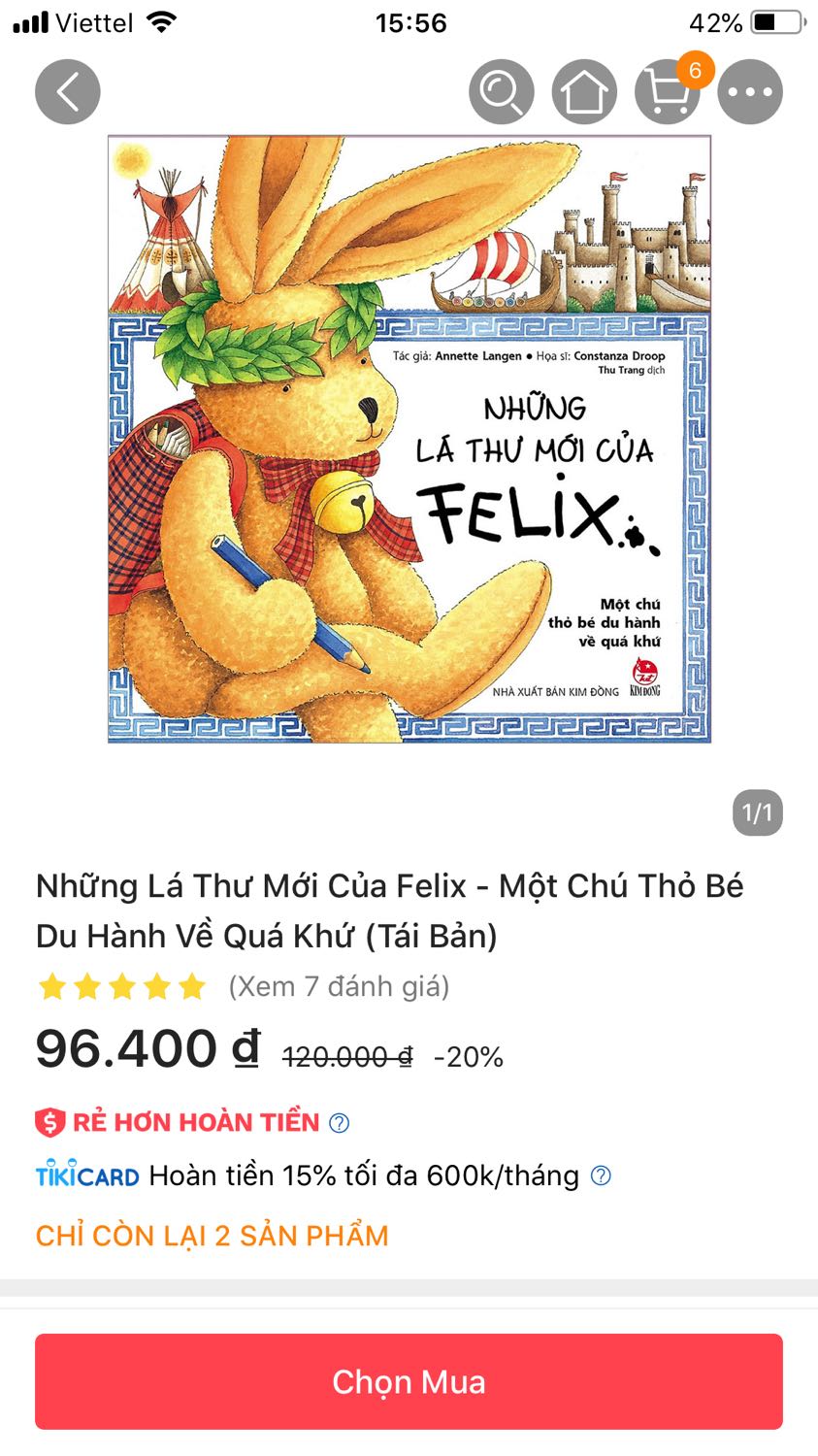Open help for Hoàn tiền 15% tối đa

pos(600,1175)
